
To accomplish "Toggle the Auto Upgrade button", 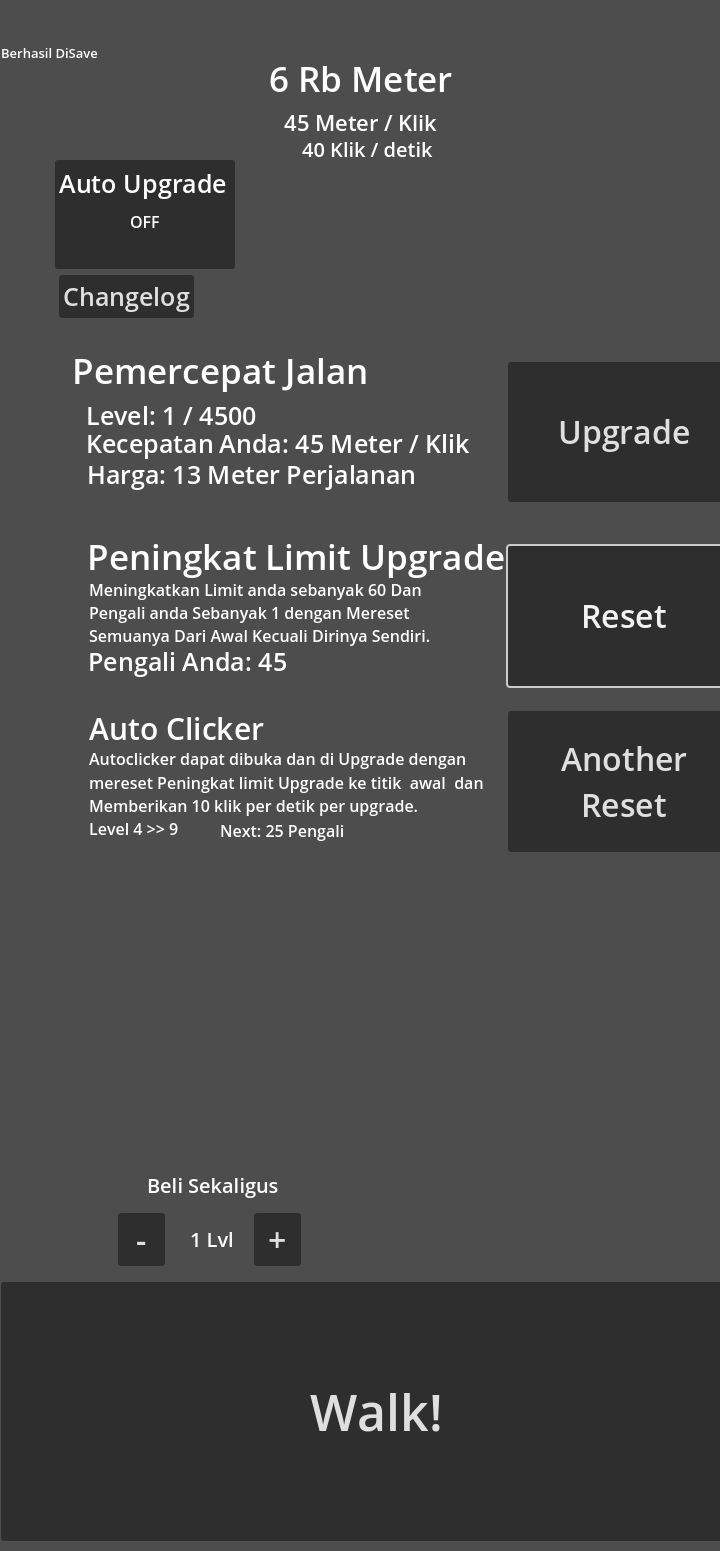I will 145,214.
